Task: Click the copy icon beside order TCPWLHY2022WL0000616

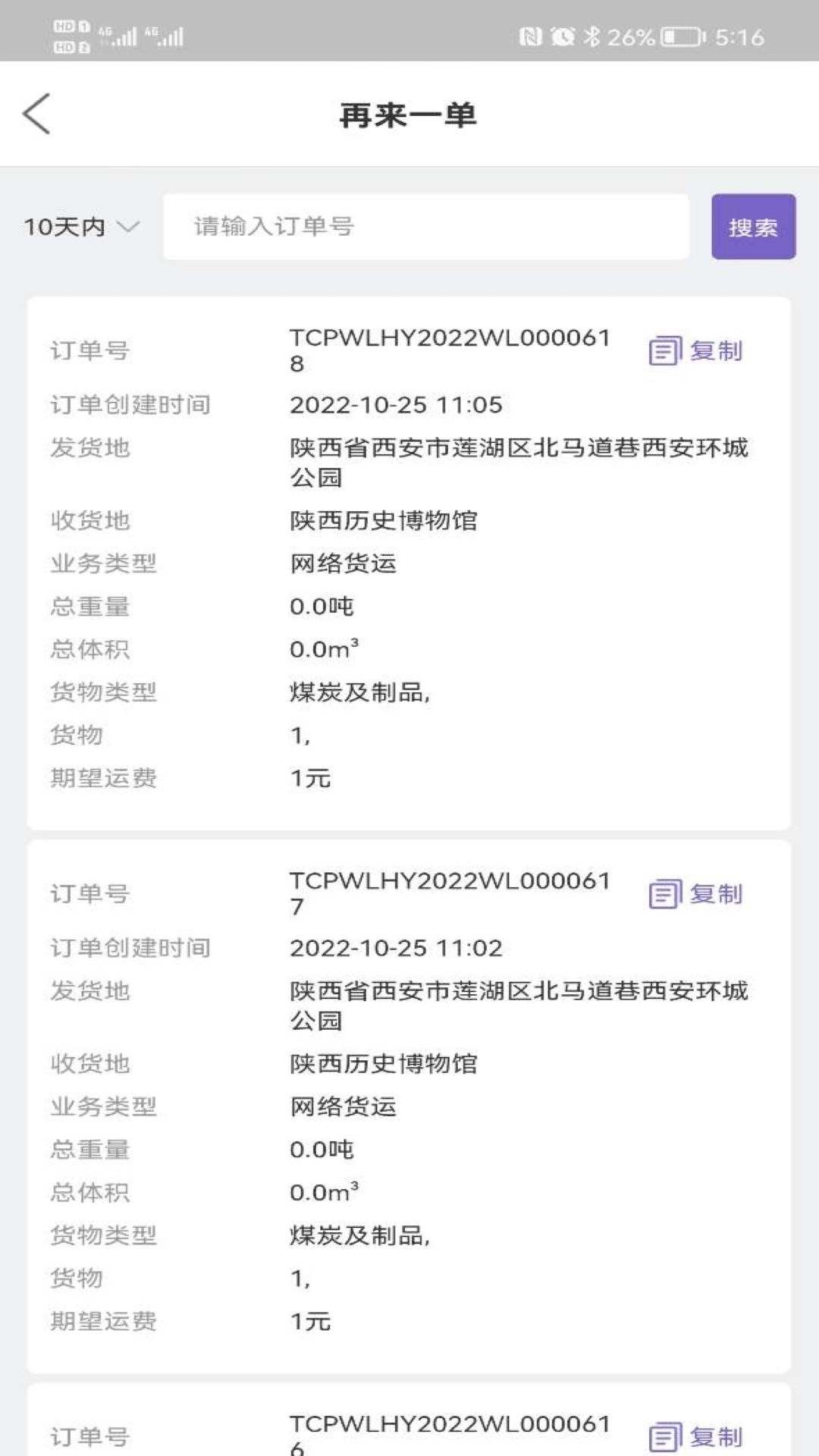Action: click(x=665, y=1436)
